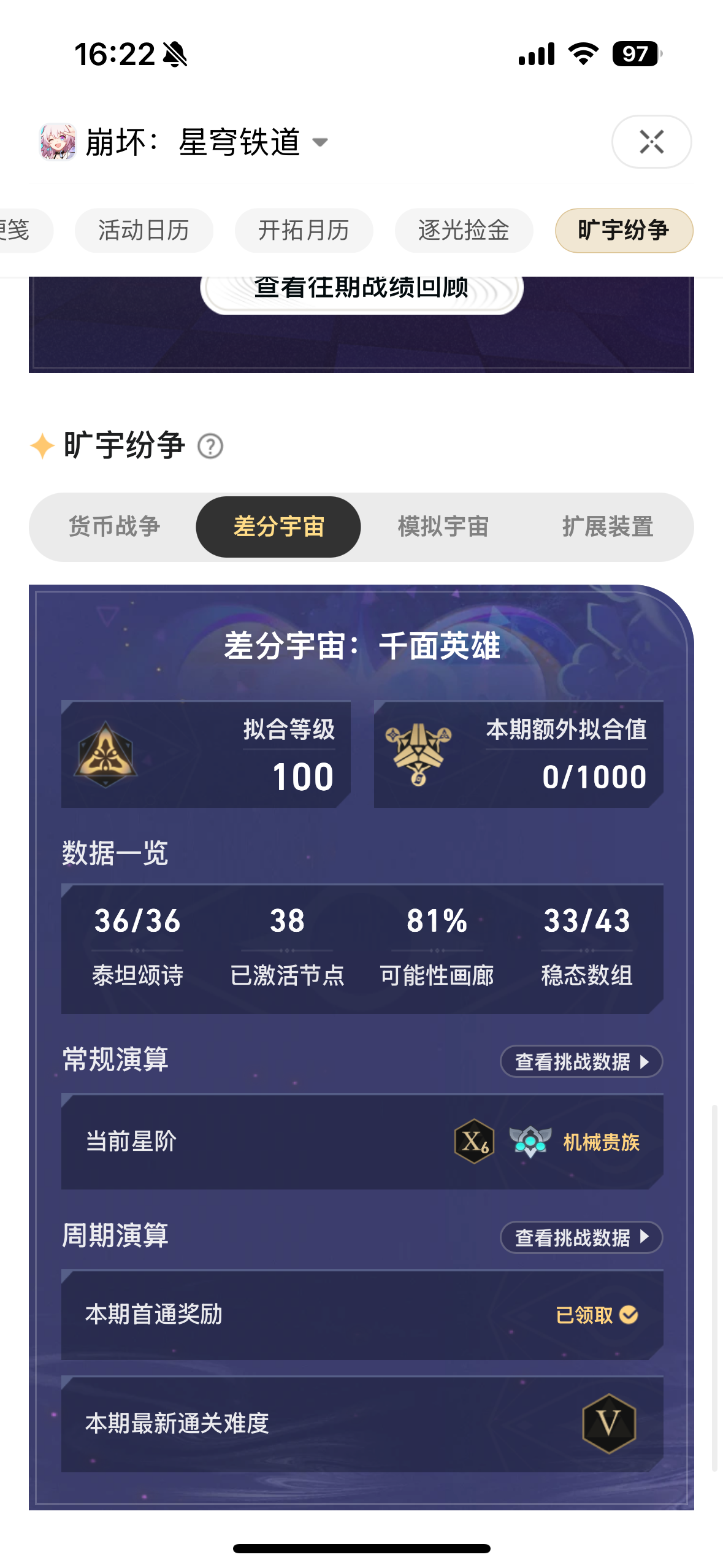The image size is (723, 1568).
Task: View challenge data for 周期演算
Action: 581,1237
